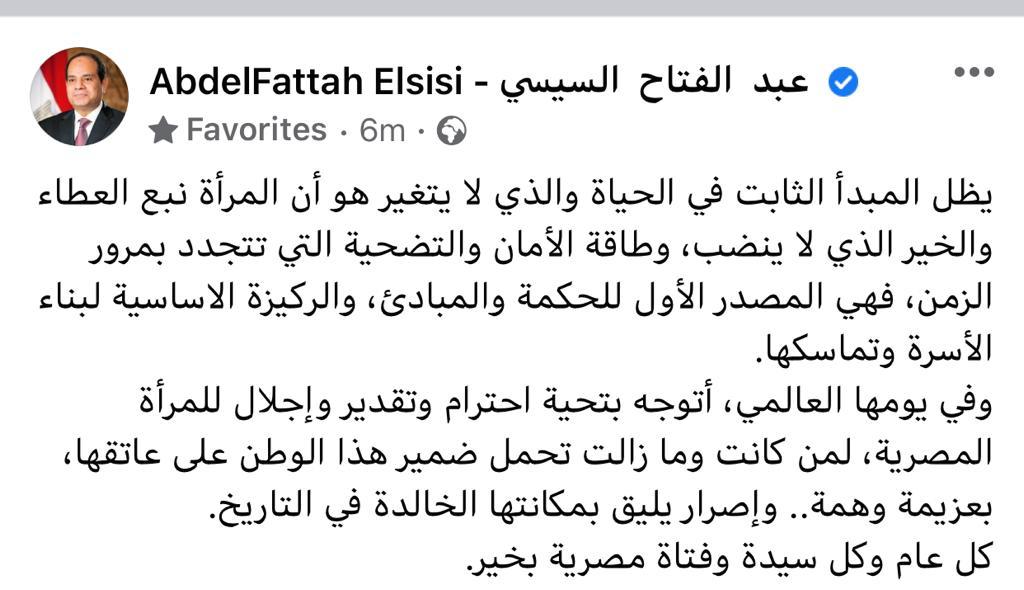1024x590 pixels.
Task: Check the public audience globe icon
Action: click(x=452, y=131)
